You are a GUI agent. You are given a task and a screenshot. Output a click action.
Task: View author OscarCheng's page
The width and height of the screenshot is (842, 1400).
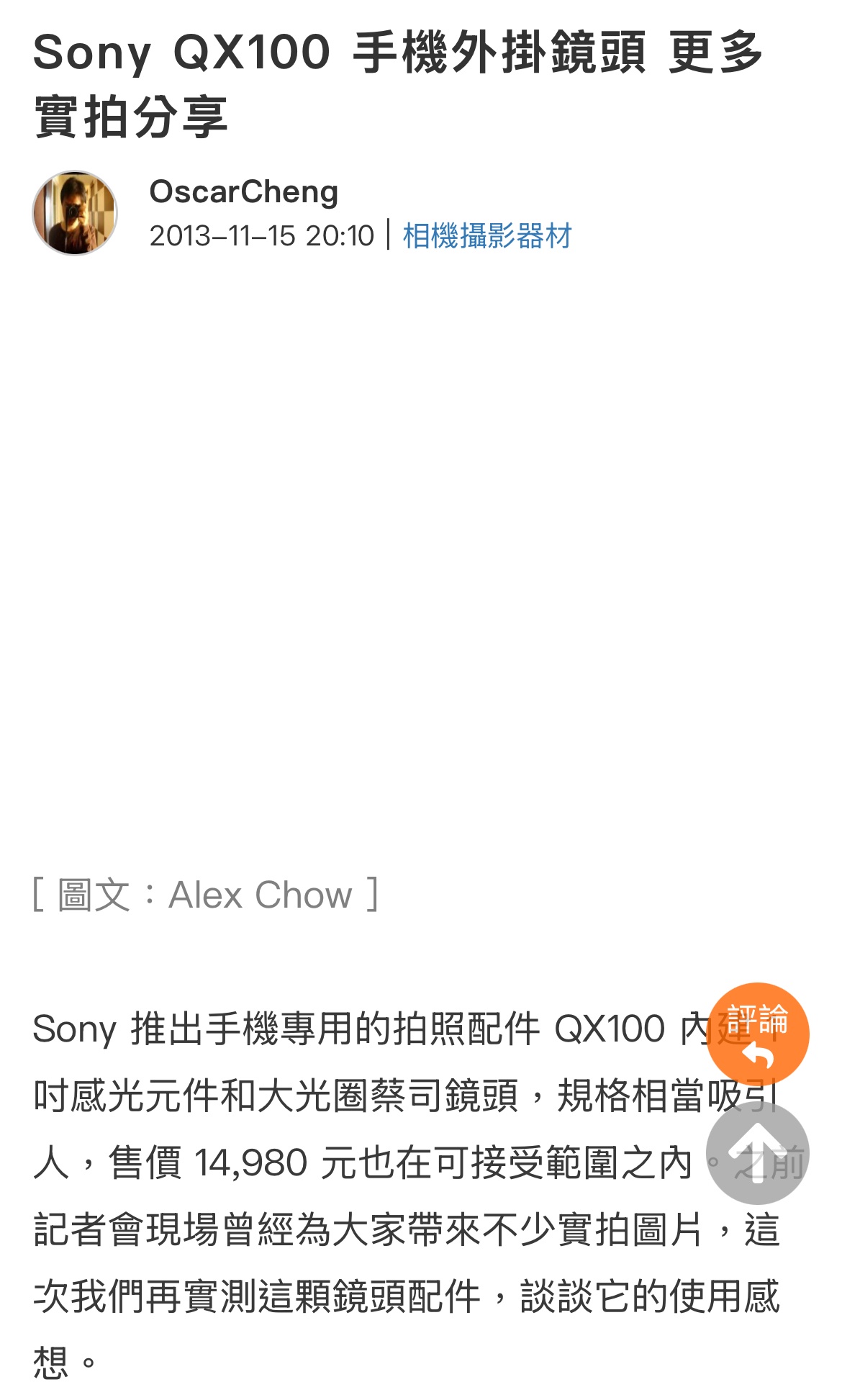click(243, 191)
